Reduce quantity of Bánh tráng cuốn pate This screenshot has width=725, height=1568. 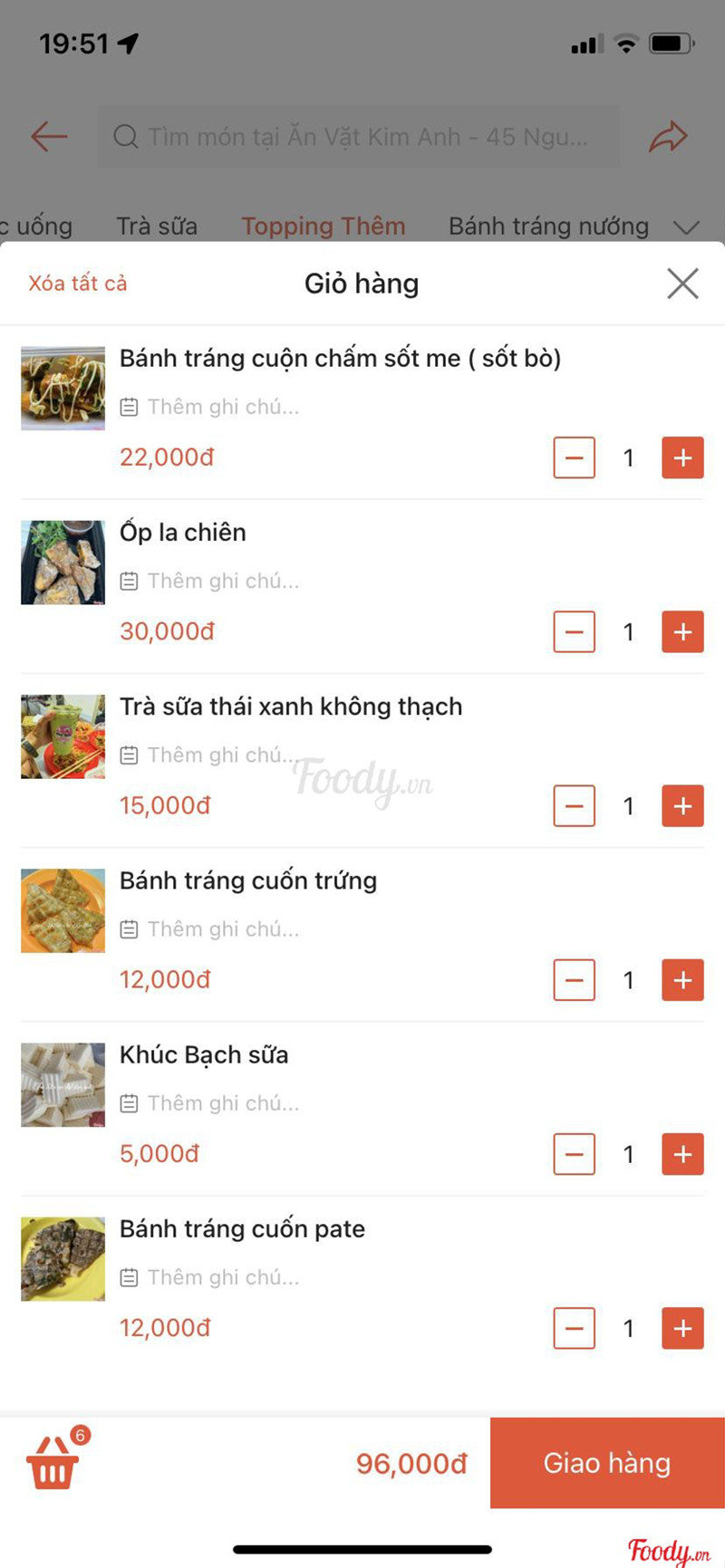pos(575,1328)
